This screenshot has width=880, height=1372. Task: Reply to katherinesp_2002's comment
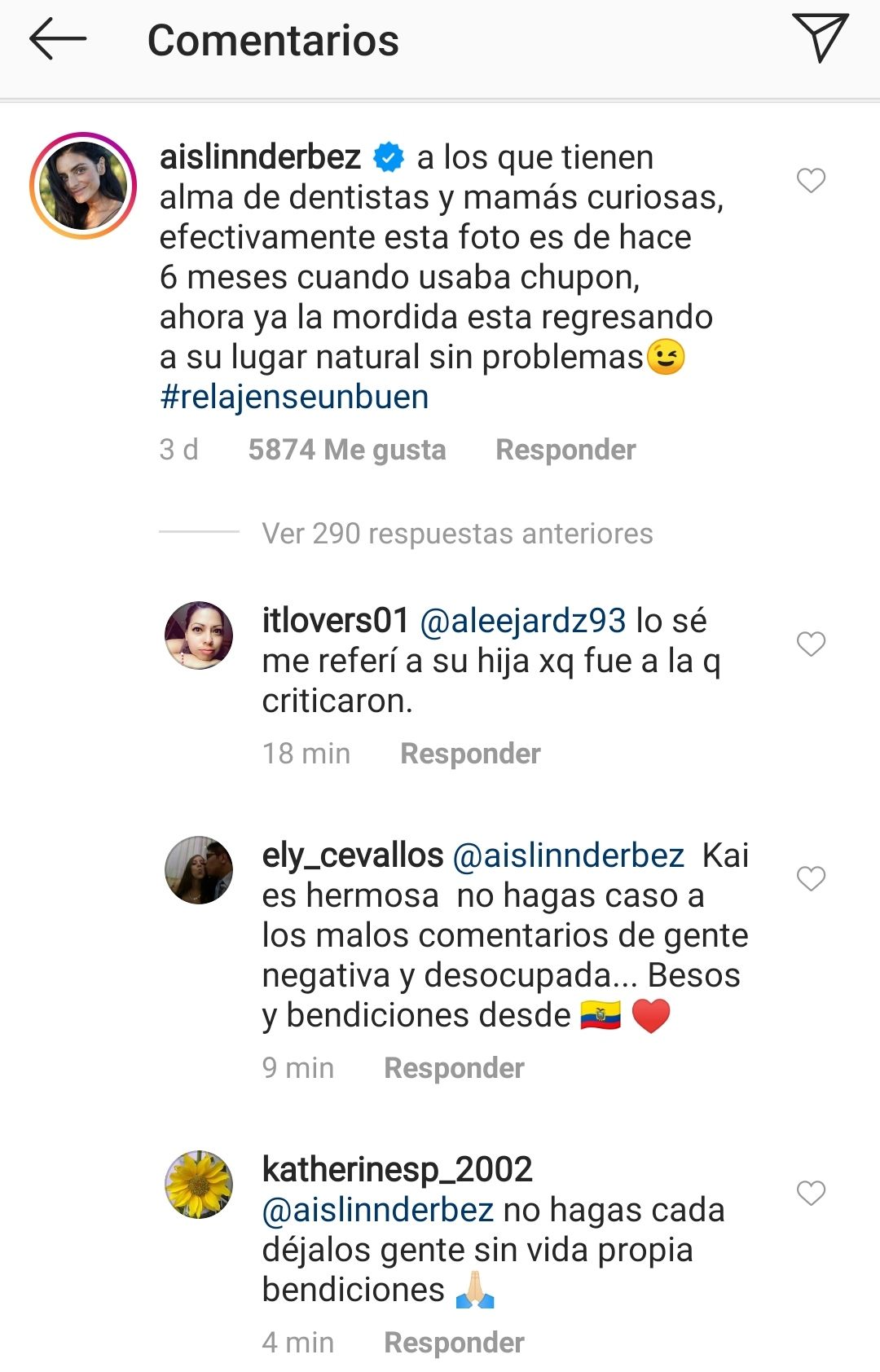tap(454, 1343)
